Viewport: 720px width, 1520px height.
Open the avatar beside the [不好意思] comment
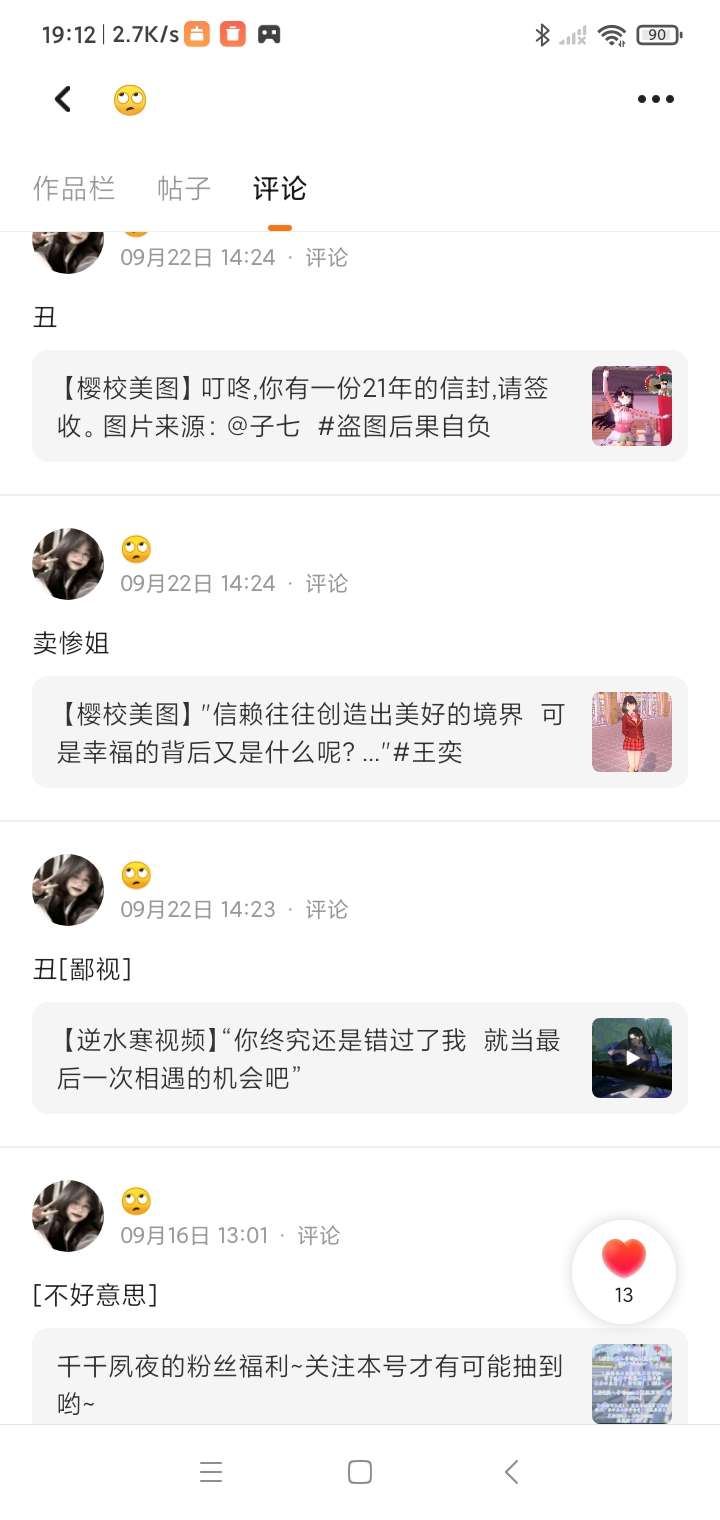tap(68, 1216)
